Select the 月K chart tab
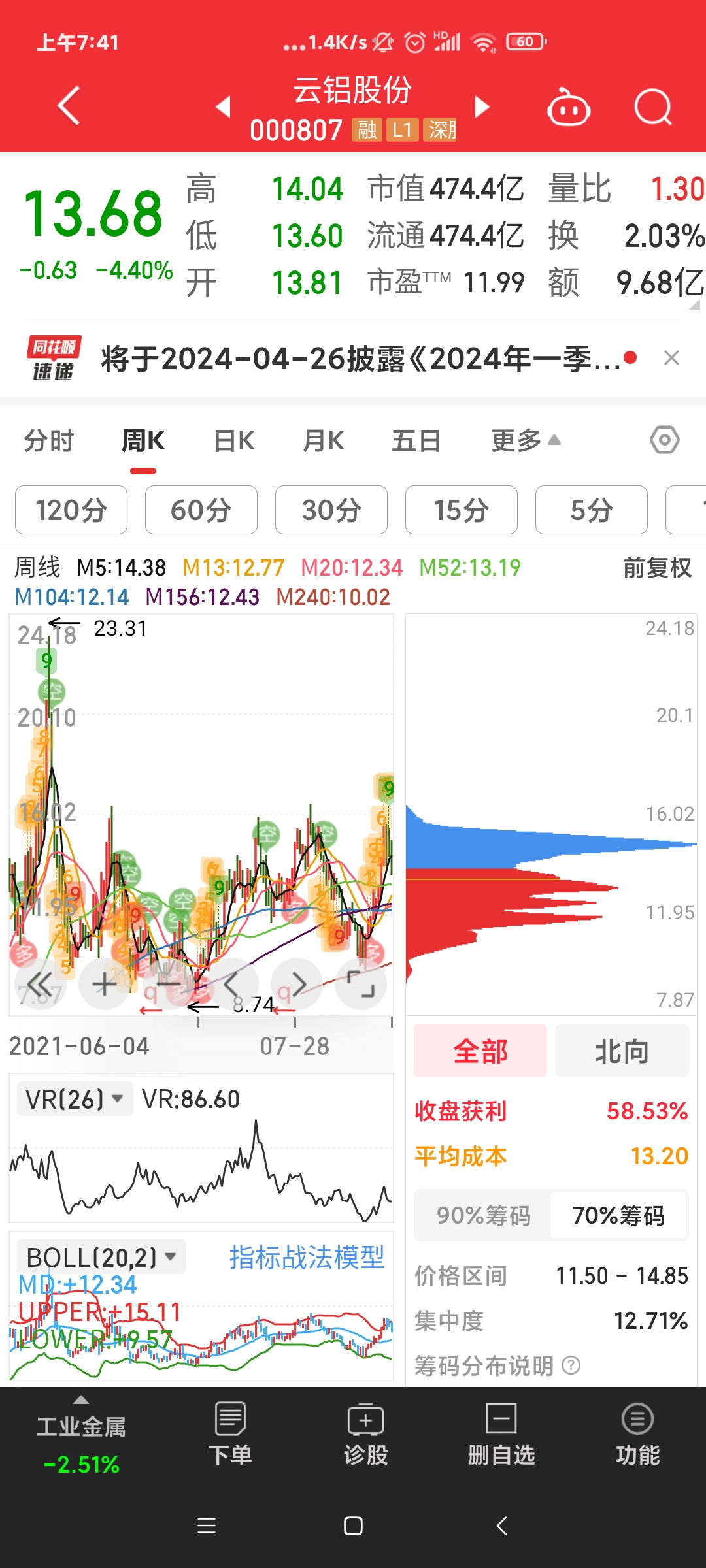This screenshot has width=706, height=1568. pyautogui.click(x=324, y=441)
